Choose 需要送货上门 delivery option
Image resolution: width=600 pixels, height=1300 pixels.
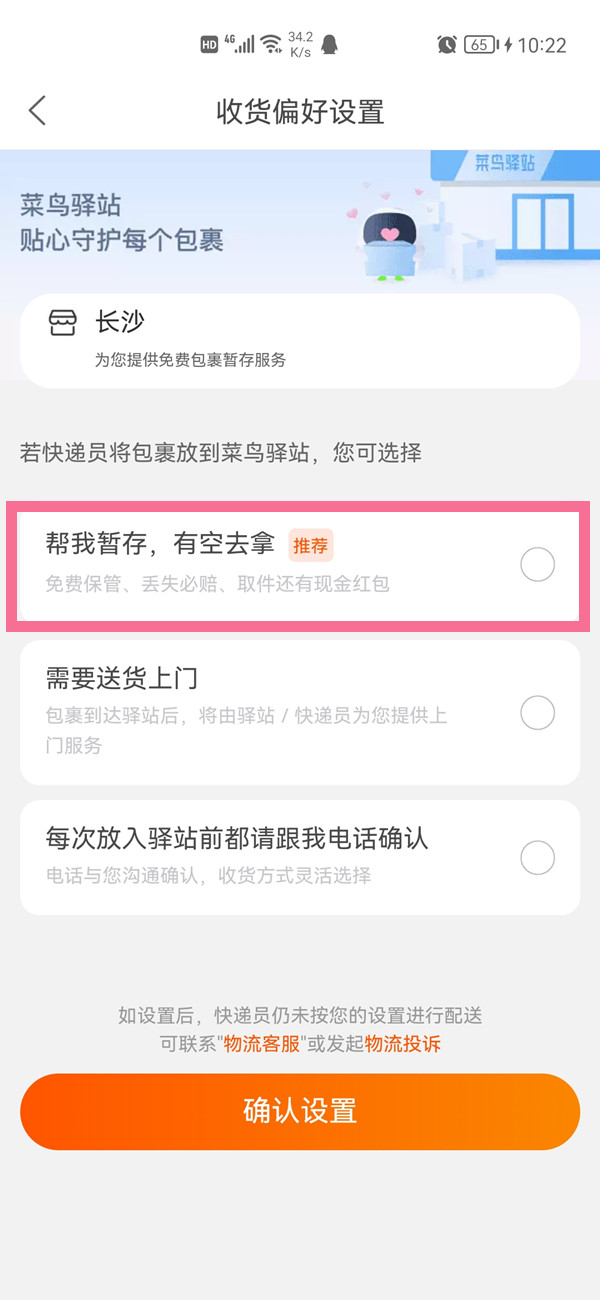537,713
